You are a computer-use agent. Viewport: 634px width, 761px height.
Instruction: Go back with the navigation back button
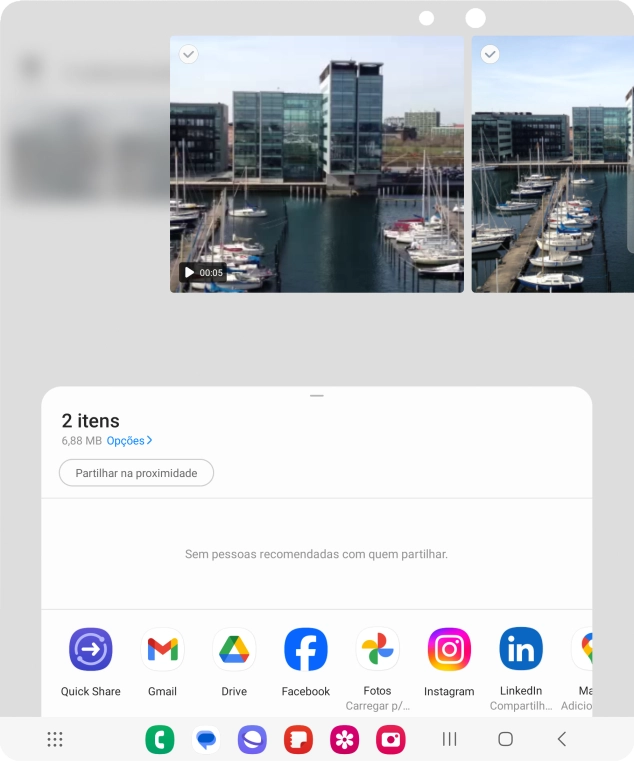click(561, 739)
